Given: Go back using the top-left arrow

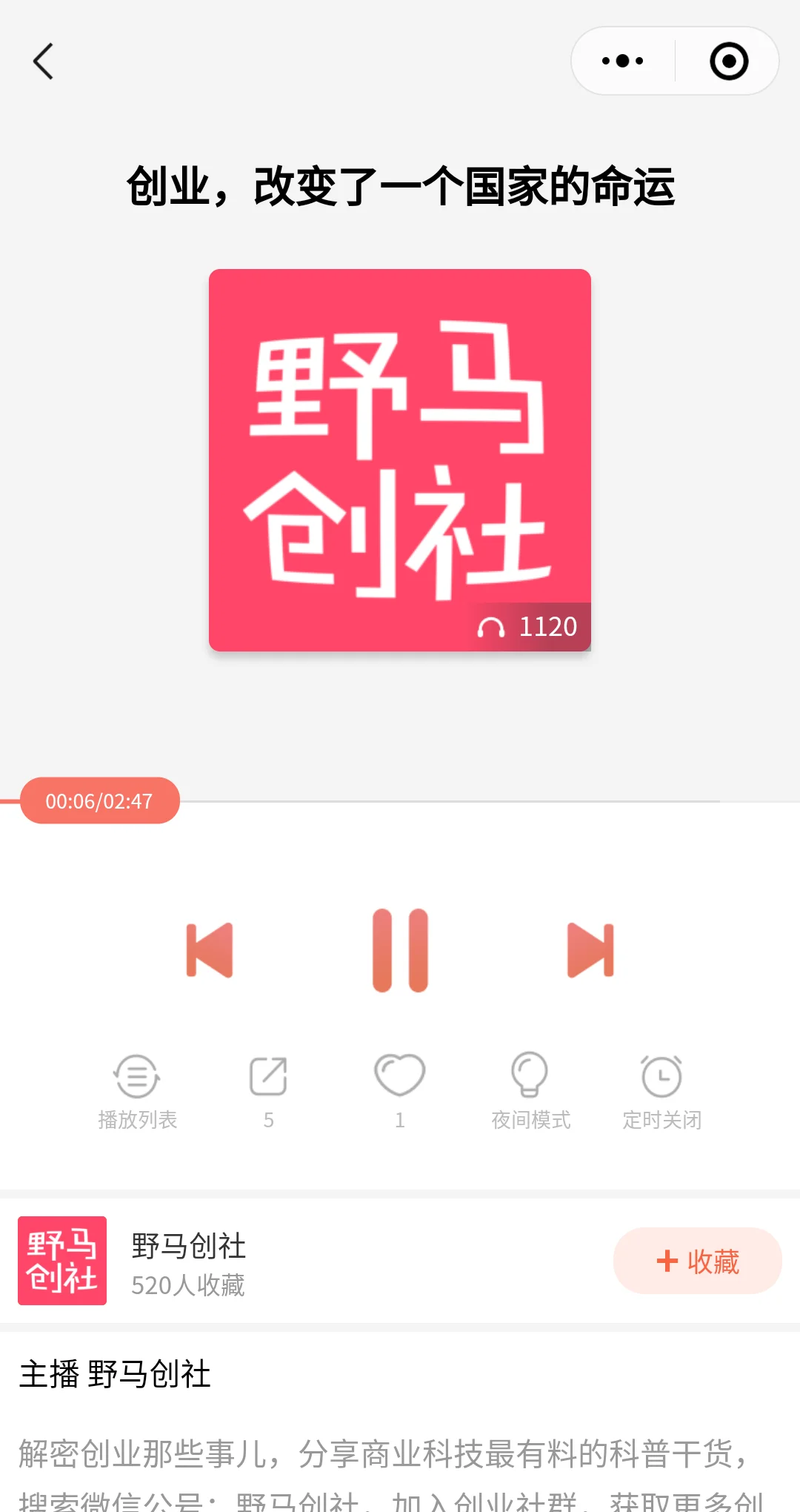Looking at the screenshot, I should (44, 61).
